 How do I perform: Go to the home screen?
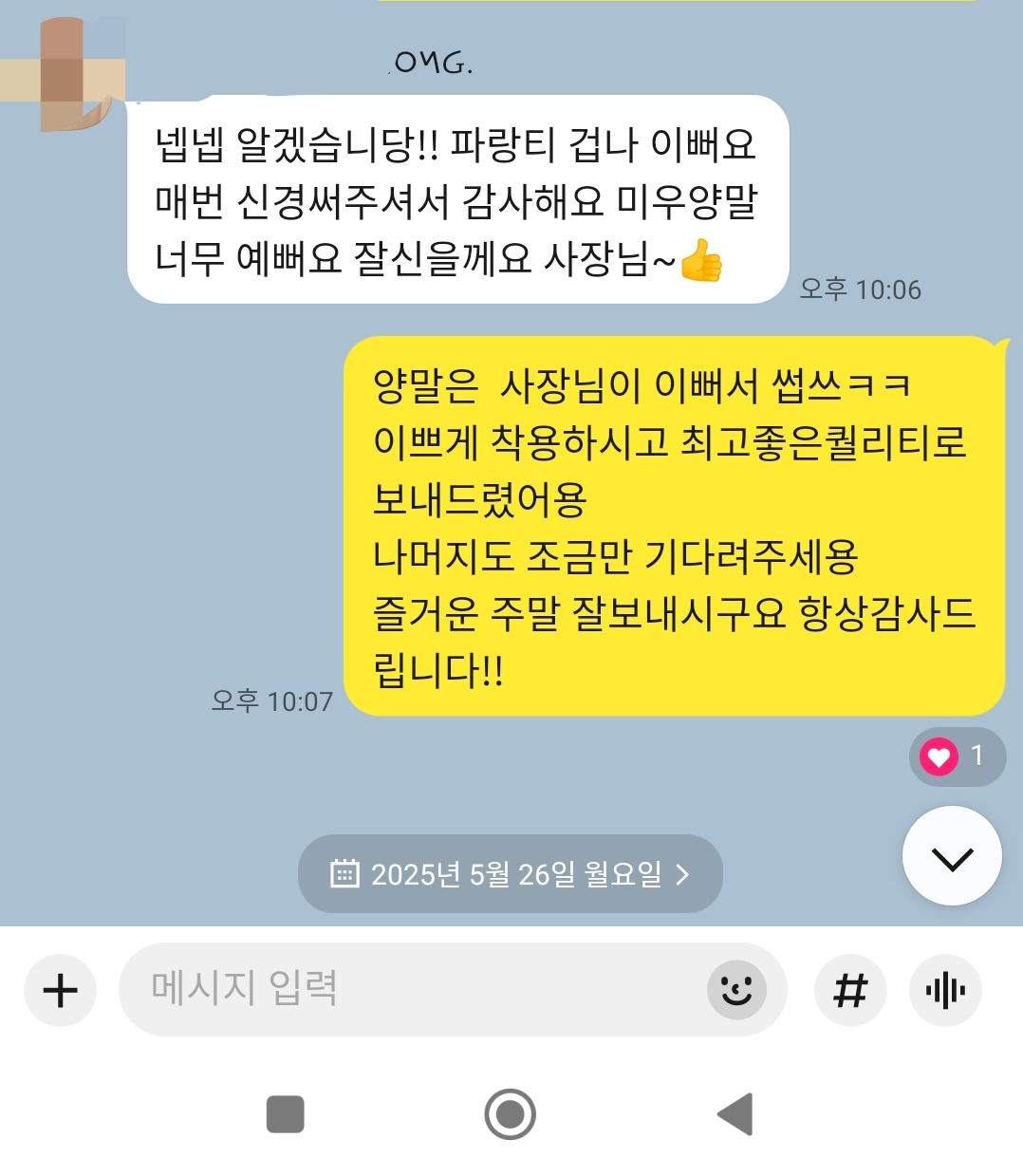[x=511, y=1114]
